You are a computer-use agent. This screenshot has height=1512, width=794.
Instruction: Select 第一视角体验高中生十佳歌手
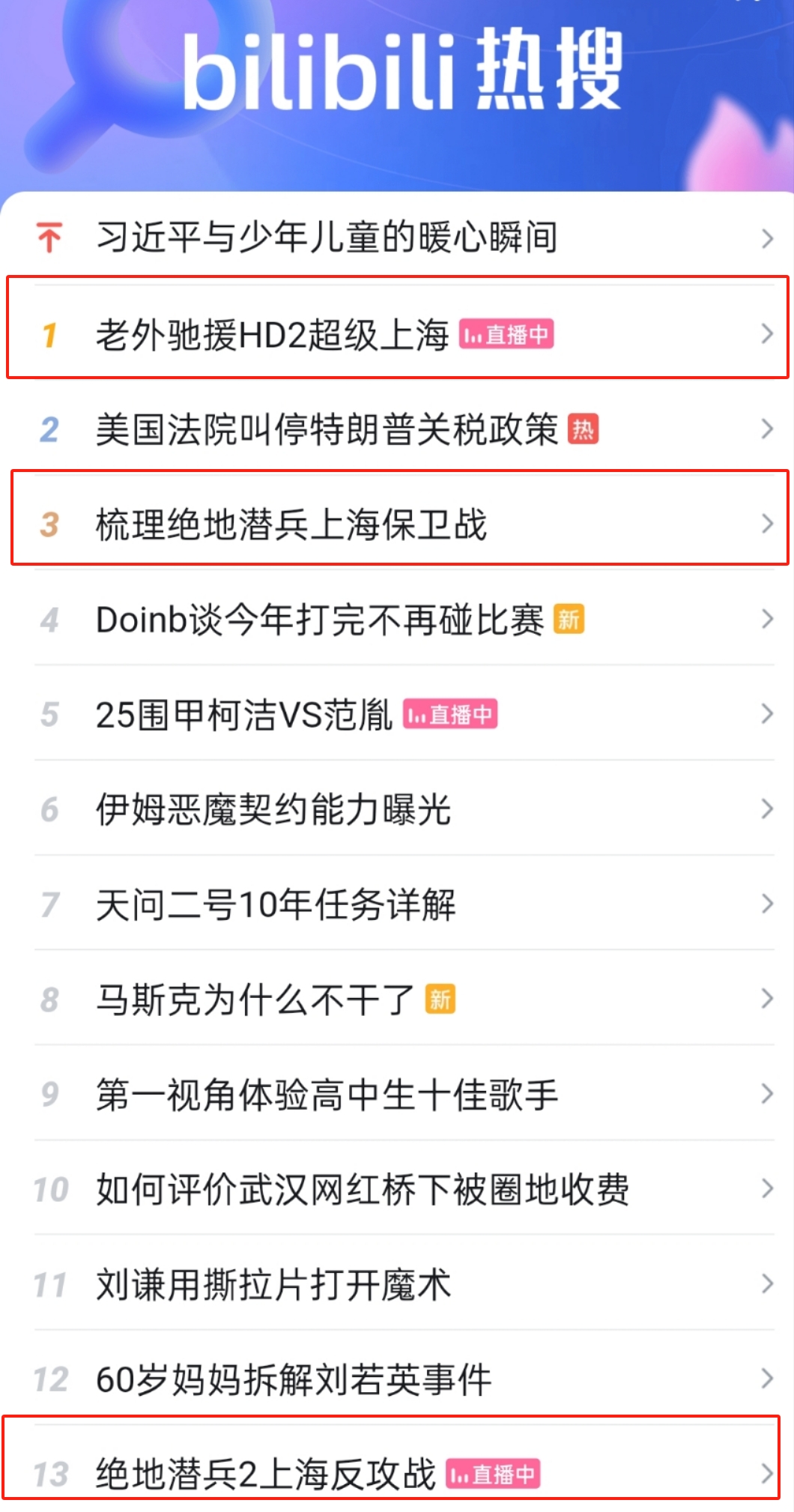397,1094
